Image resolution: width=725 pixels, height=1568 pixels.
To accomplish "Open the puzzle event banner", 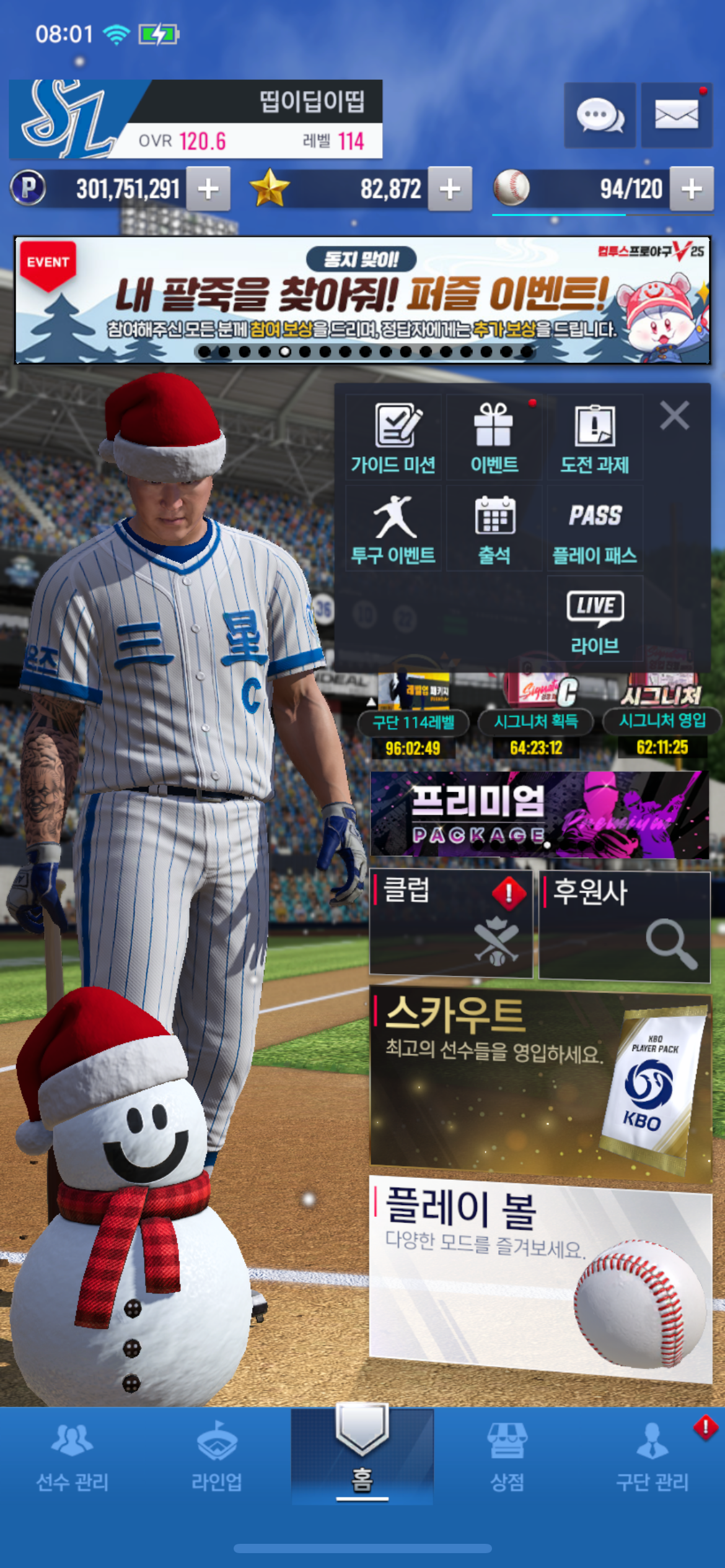I will tap(362, 300).
